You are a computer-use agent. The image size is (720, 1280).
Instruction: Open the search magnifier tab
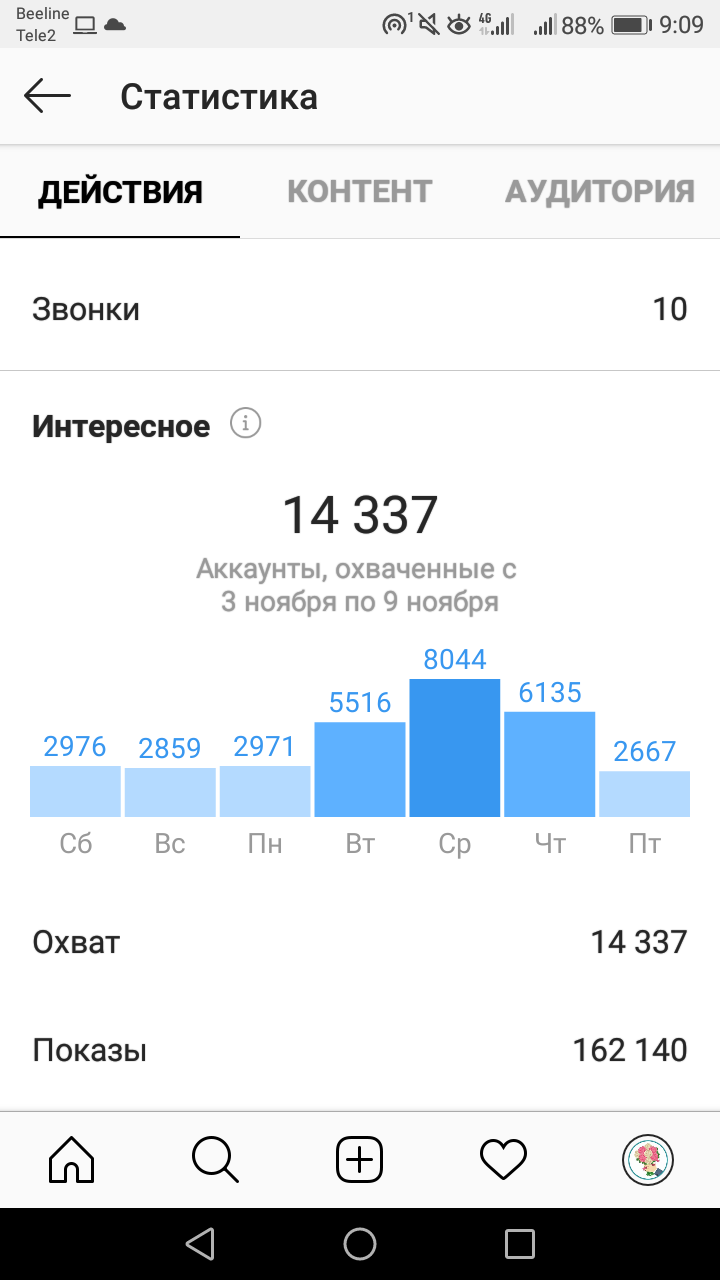tap(215, 1160)
